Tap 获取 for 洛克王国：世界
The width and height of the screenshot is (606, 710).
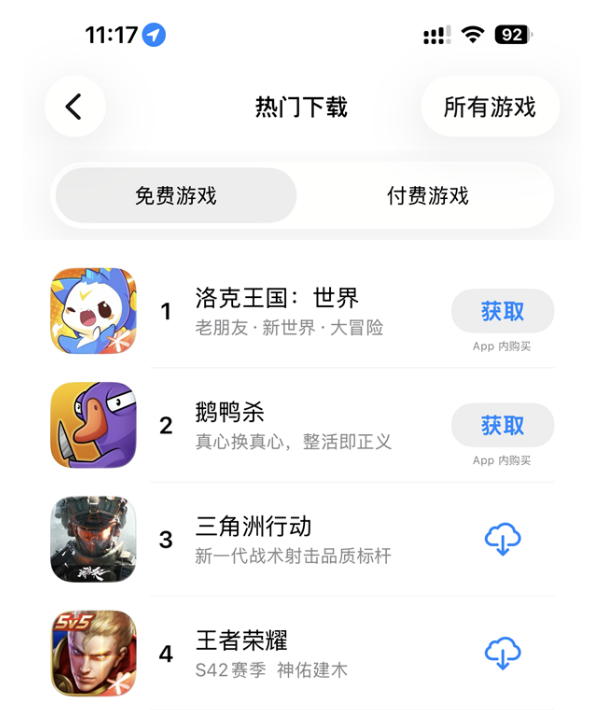tap(502, 311)
